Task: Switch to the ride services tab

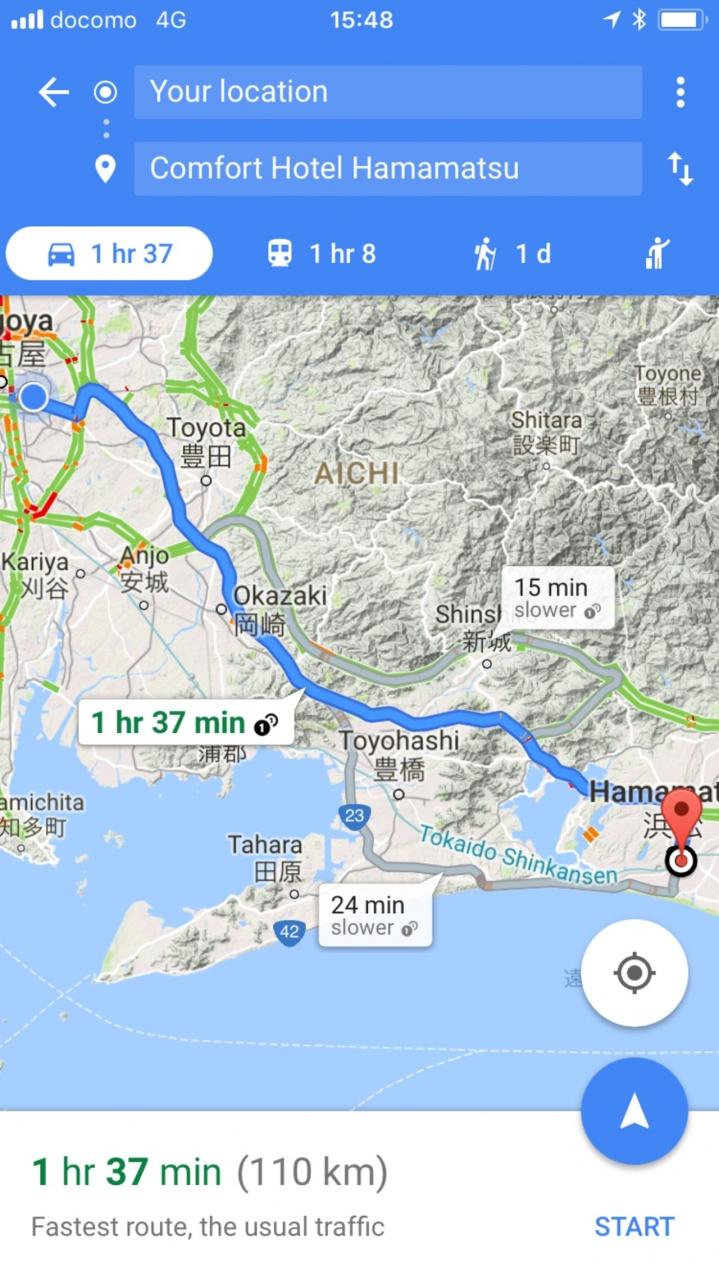Action: tap(657, 254)
